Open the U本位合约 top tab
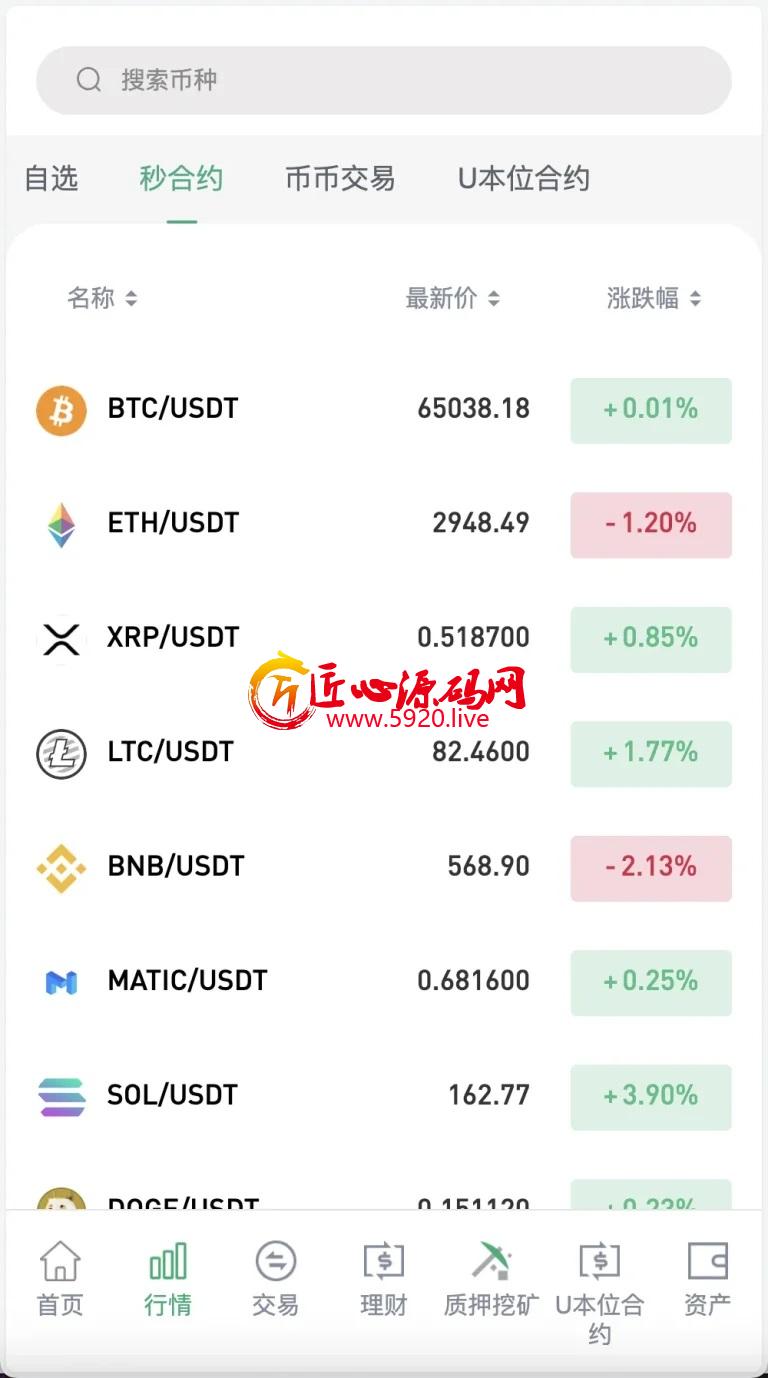The height and width of the screenshot is (1378, 768). [524, 179]
